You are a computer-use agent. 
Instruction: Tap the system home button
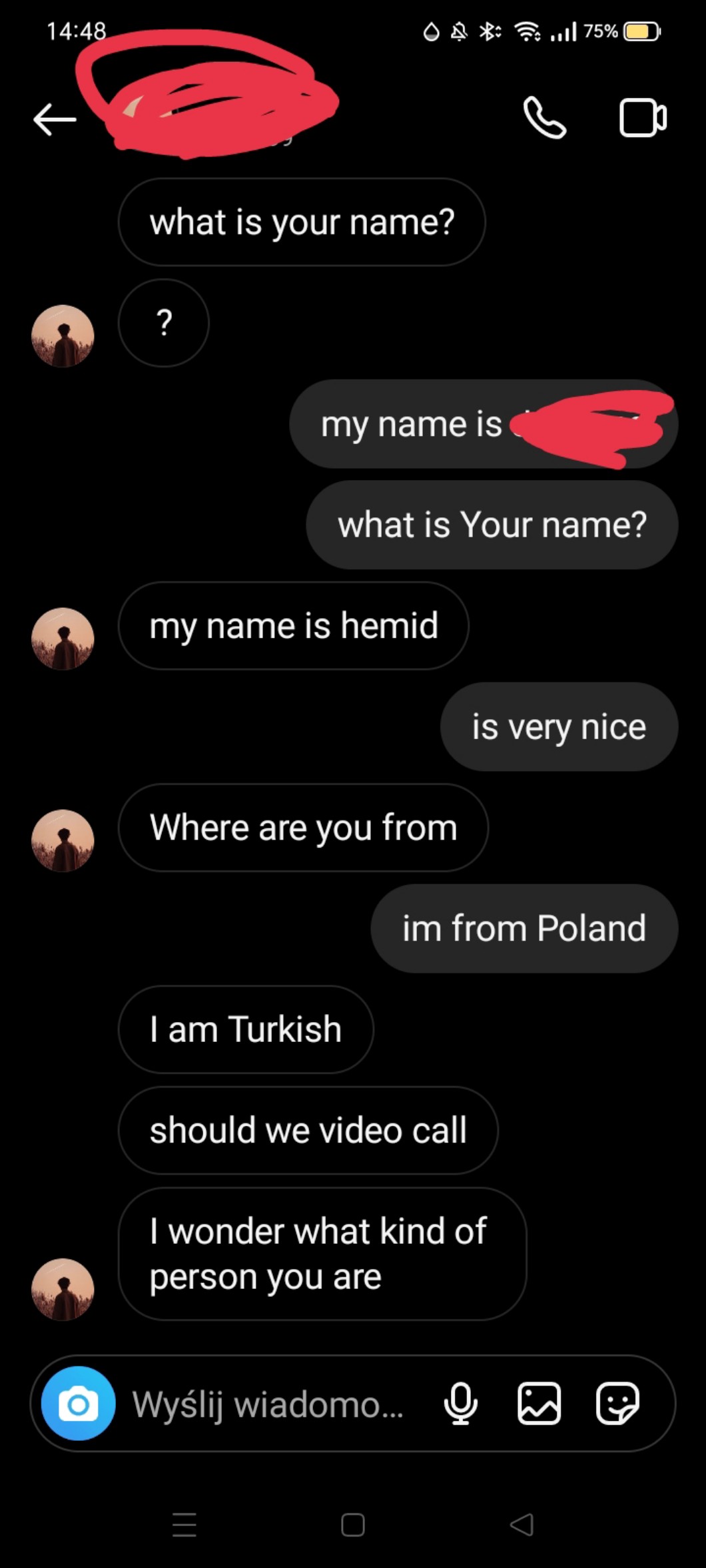[352, 1525]
